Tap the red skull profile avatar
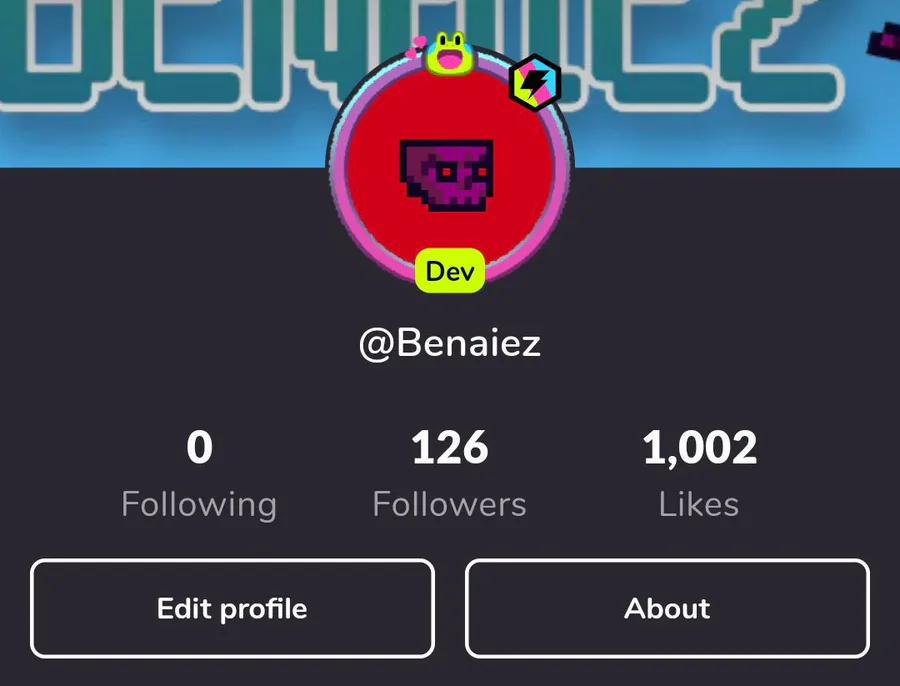 (450, 168)
